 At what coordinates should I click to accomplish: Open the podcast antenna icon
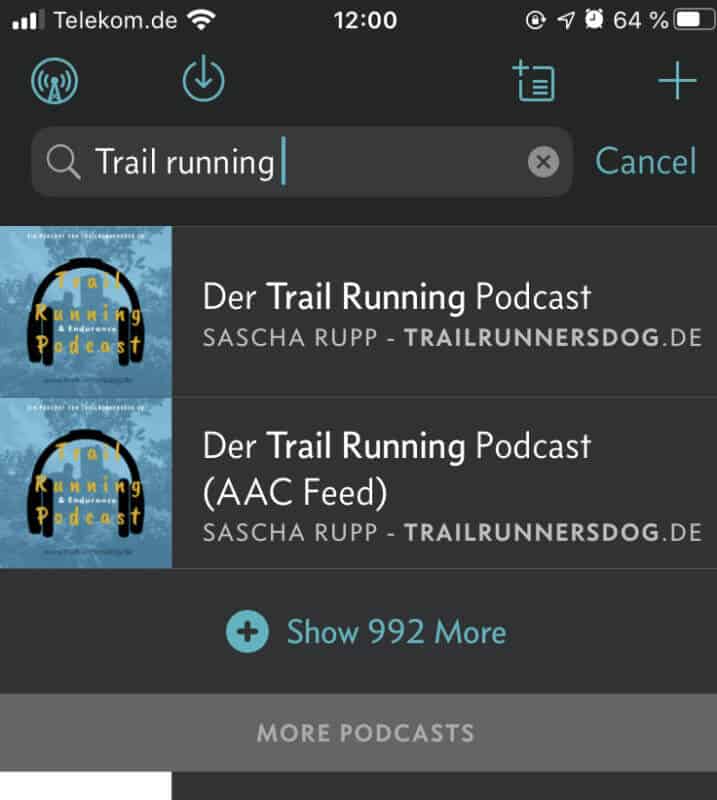point(54,81)
